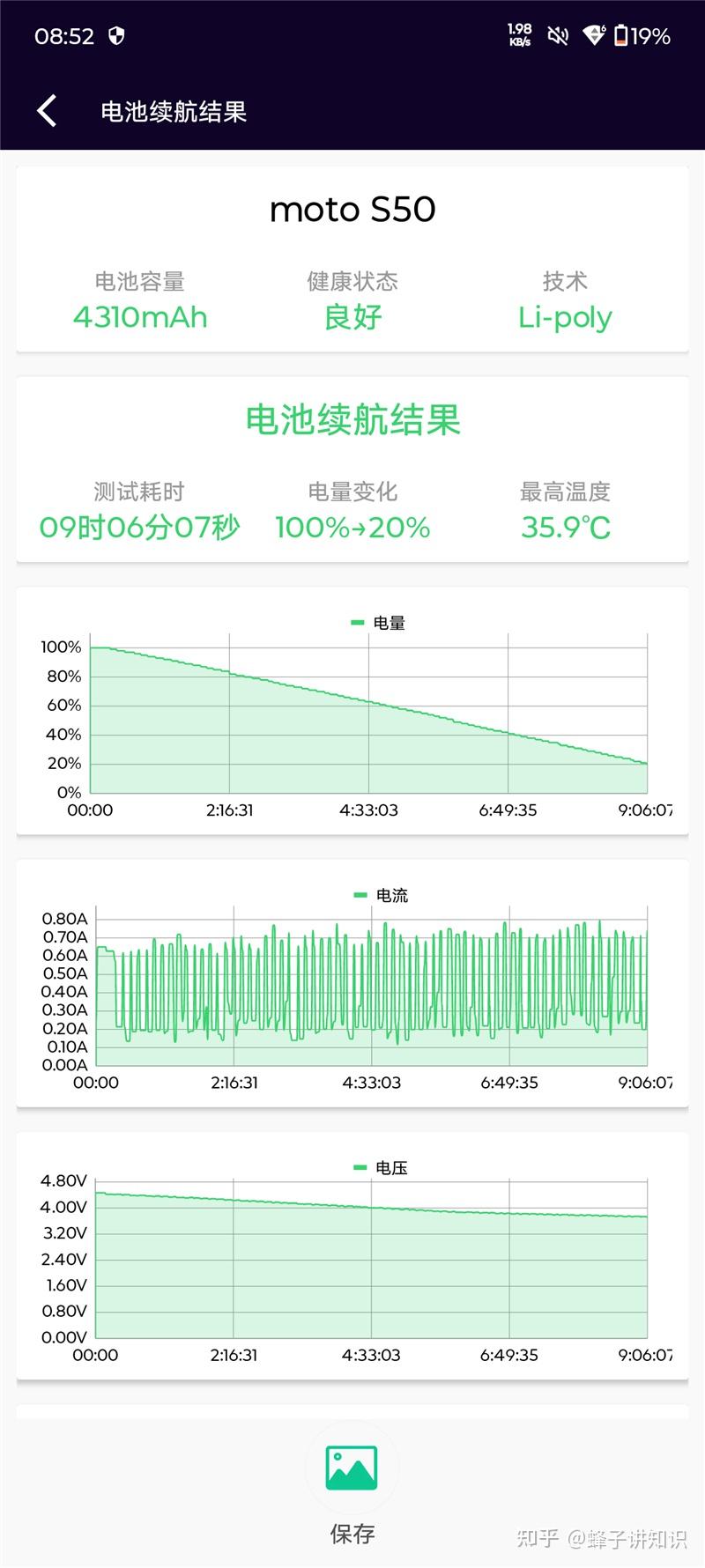Image resolution: width=705 pixels, height=1568 pixels.
Task: Select the moto S50 device header
Action: [352, 210]
